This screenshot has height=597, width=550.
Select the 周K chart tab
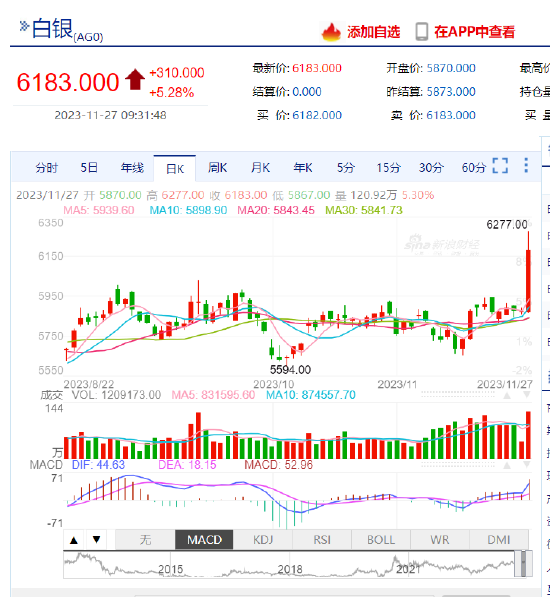pyautogui.click(x=217, y=168)
